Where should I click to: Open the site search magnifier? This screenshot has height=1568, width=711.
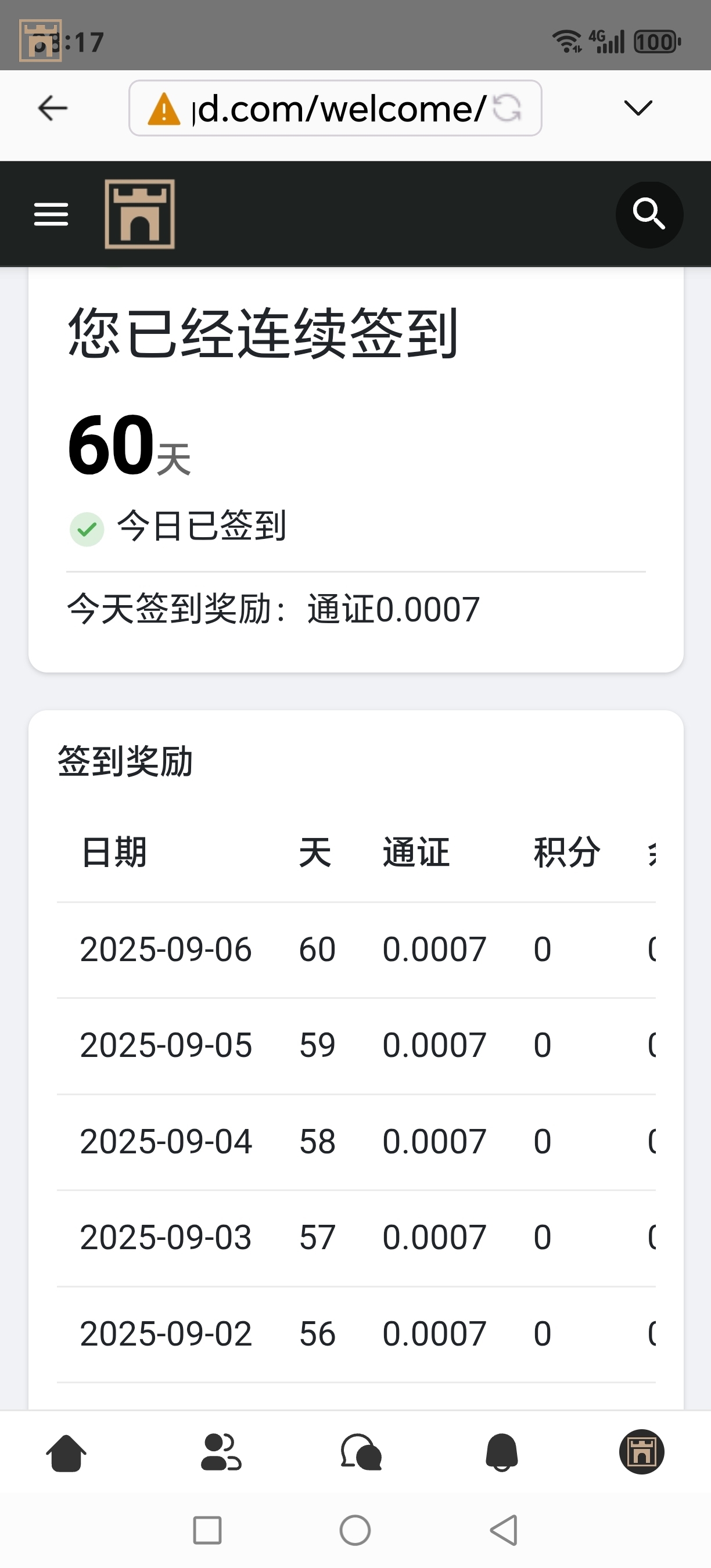[x=649, y=214]
